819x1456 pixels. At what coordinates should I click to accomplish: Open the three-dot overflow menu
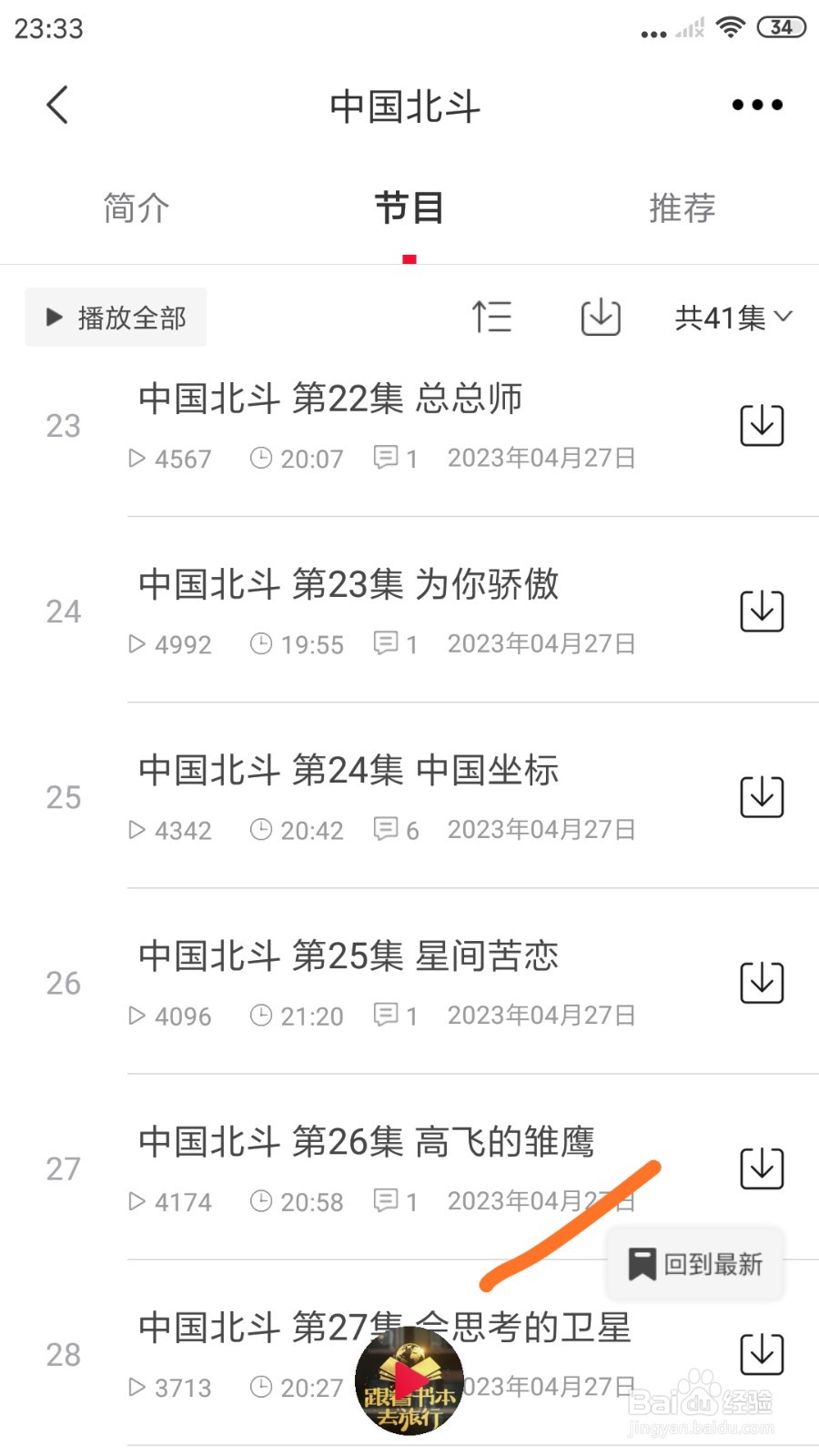click(757, 105)
